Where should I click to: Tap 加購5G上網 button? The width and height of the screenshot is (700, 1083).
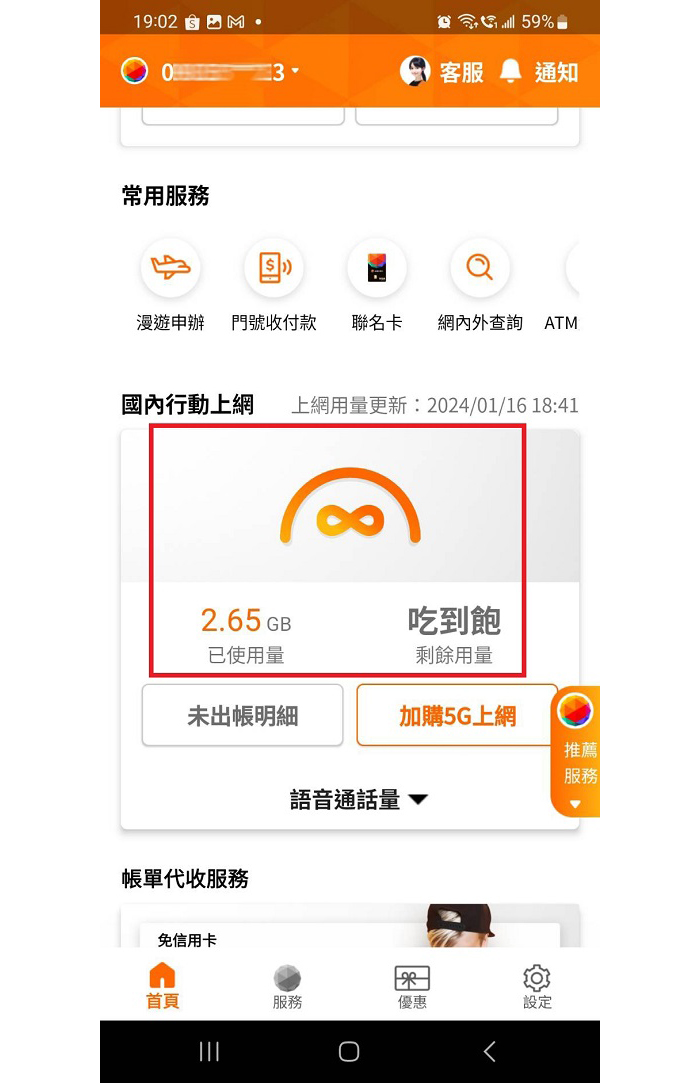tap(457, 715)
